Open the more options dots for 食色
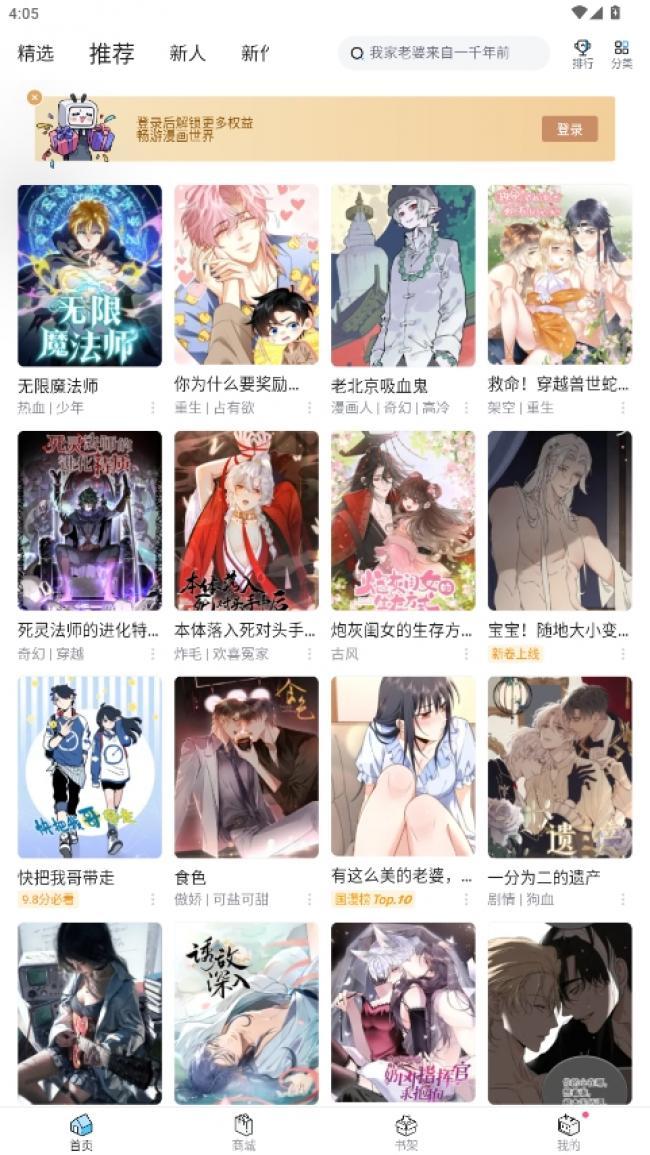Viewport: 650px width, 1155px height. pyautogui.click(x=310, y=900)
